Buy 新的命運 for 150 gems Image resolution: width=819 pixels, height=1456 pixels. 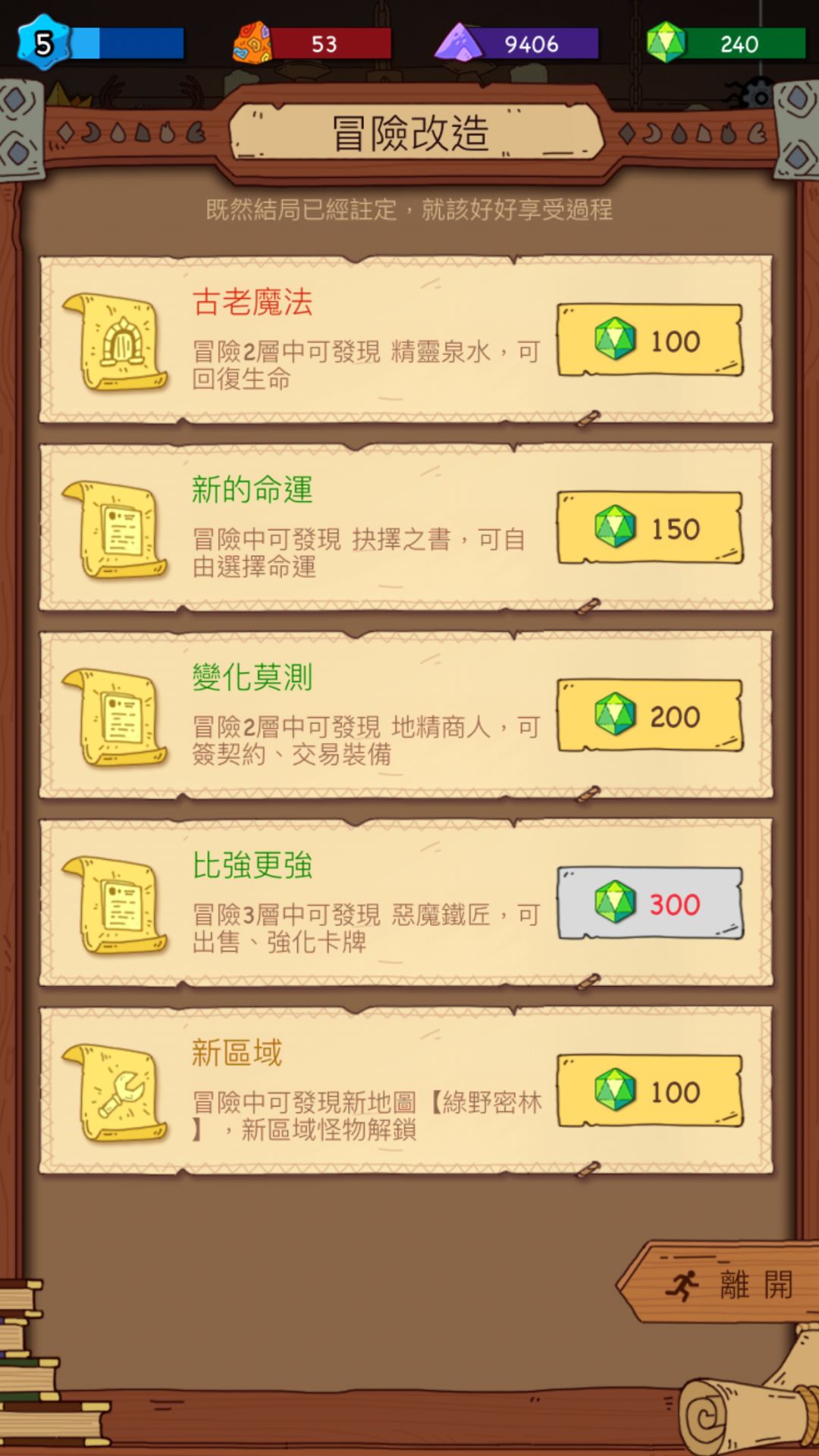point(648,529)
